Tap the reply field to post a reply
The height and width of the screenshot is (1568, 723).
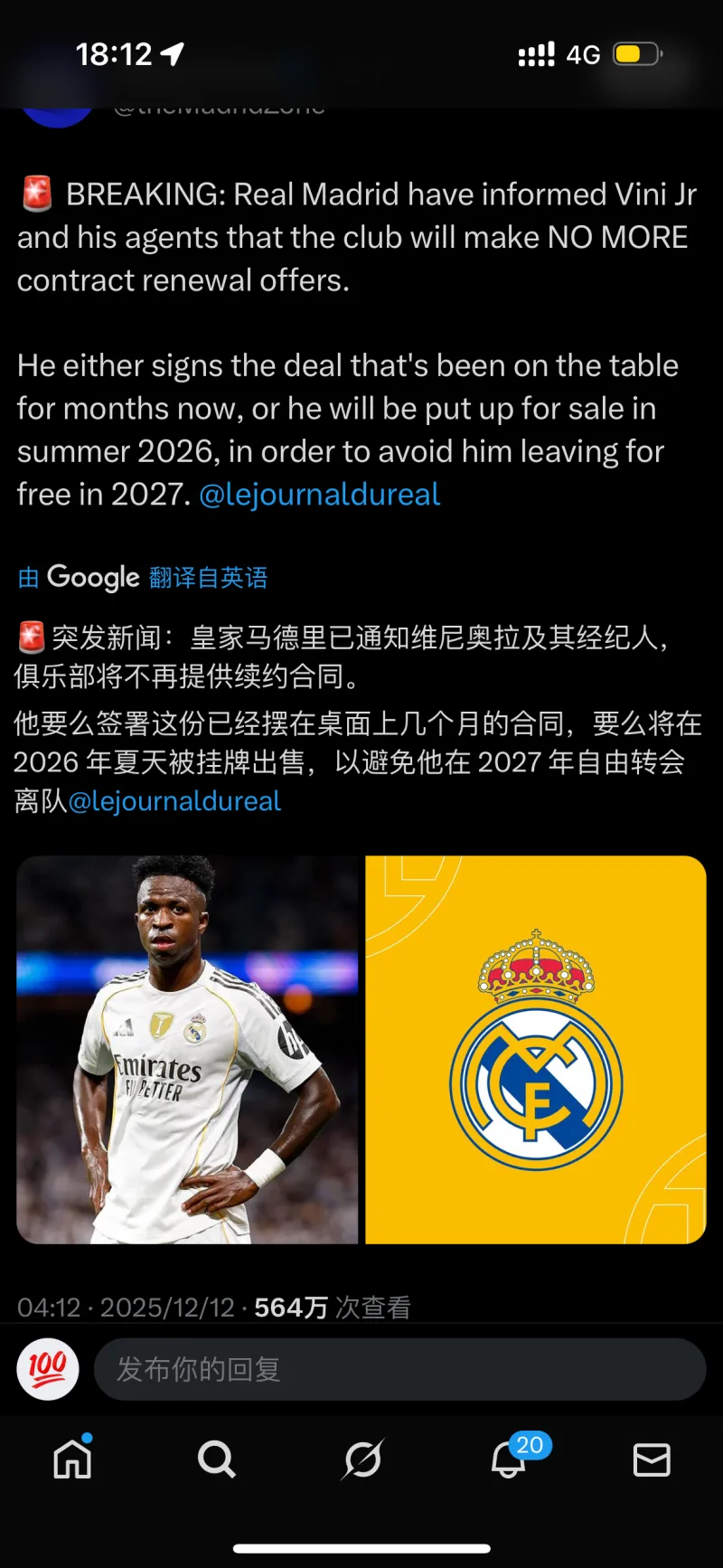(399, 1369)
